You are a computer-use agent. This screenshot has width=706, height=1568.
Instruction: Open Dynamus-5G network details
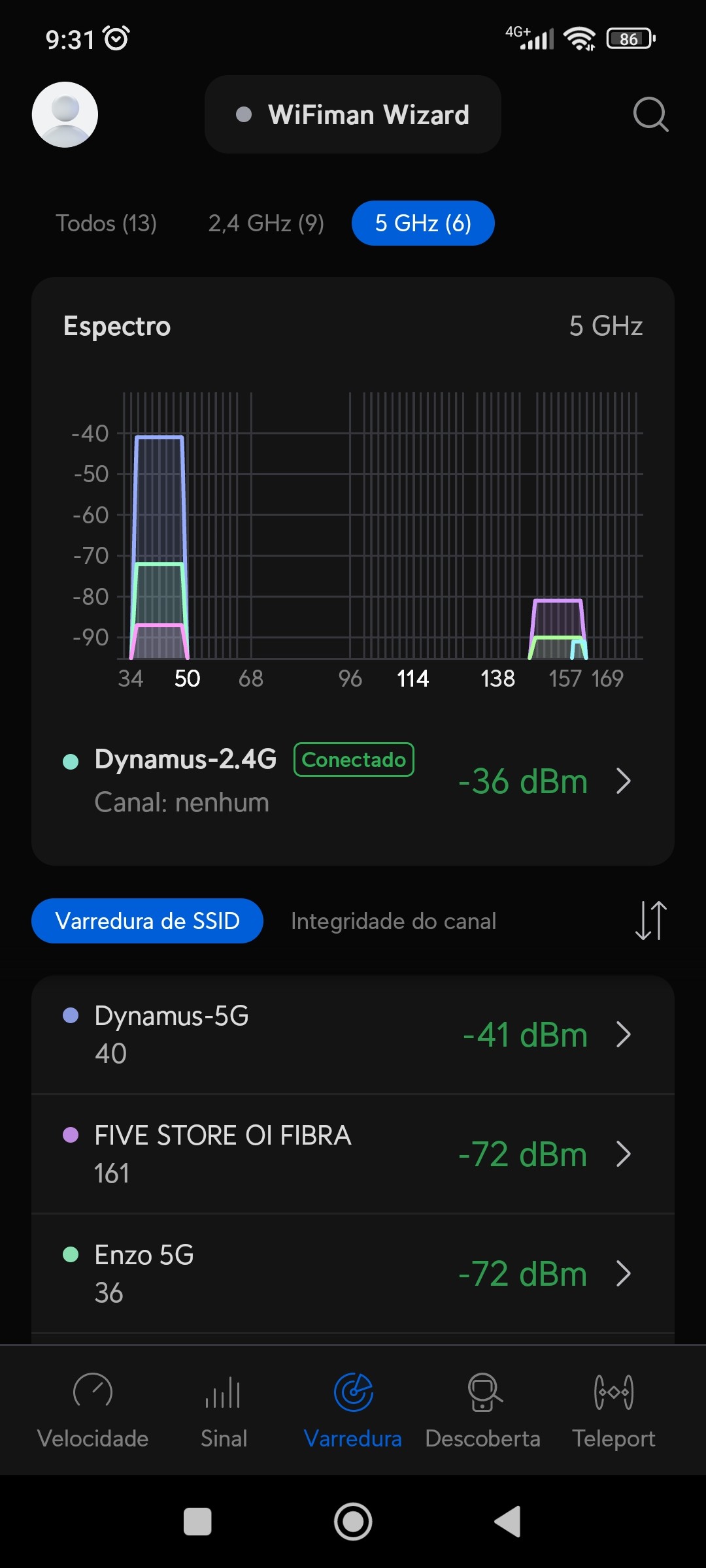(x=353, y=1034)
